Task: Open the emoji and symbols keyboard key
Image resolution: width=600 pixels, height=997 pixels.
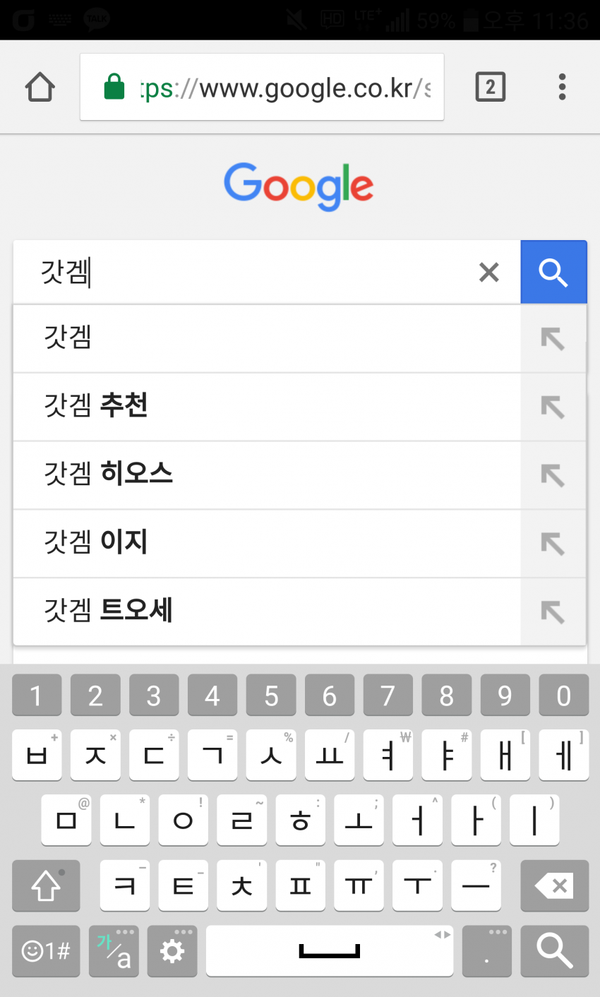Action: pos(46,951)
